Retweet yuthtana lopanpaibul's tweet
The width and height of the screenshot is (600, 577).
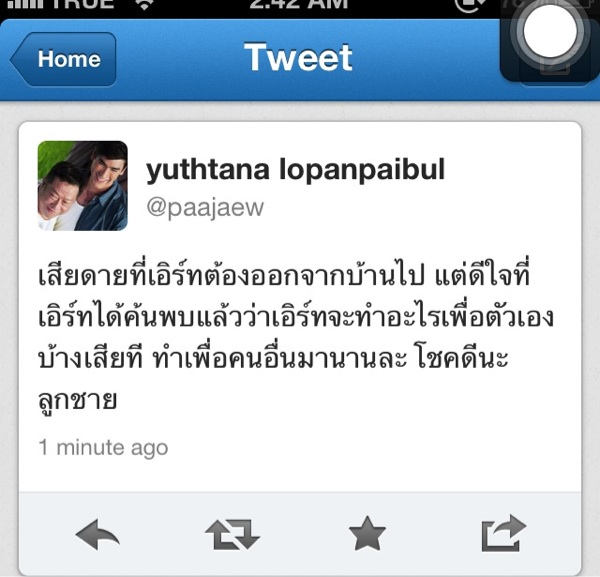tap(232, 534)
